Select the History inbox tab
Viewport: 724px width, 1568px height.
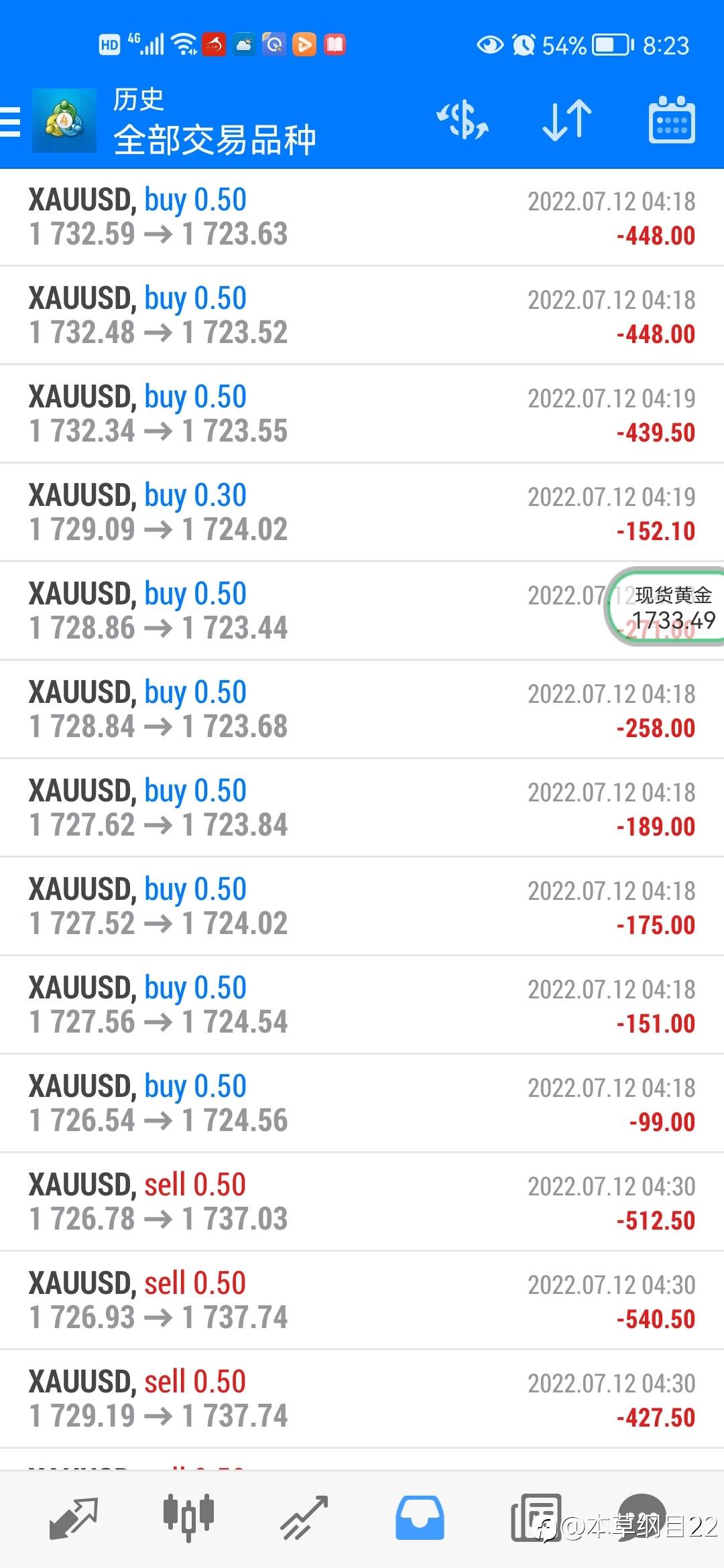(x=420, y=1518)
